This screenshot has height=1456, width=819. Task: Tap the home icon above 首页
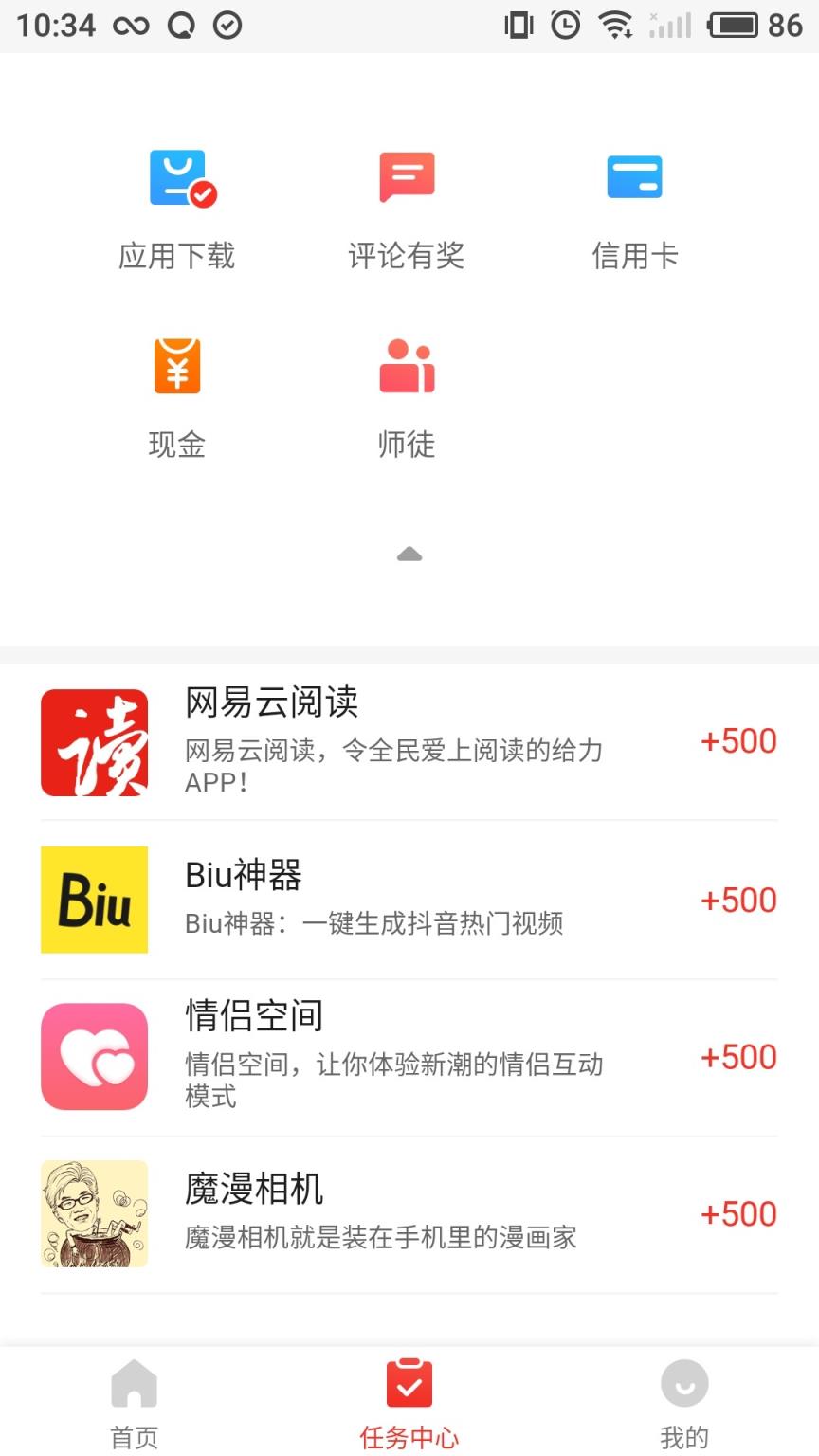tap(134, 1384)
